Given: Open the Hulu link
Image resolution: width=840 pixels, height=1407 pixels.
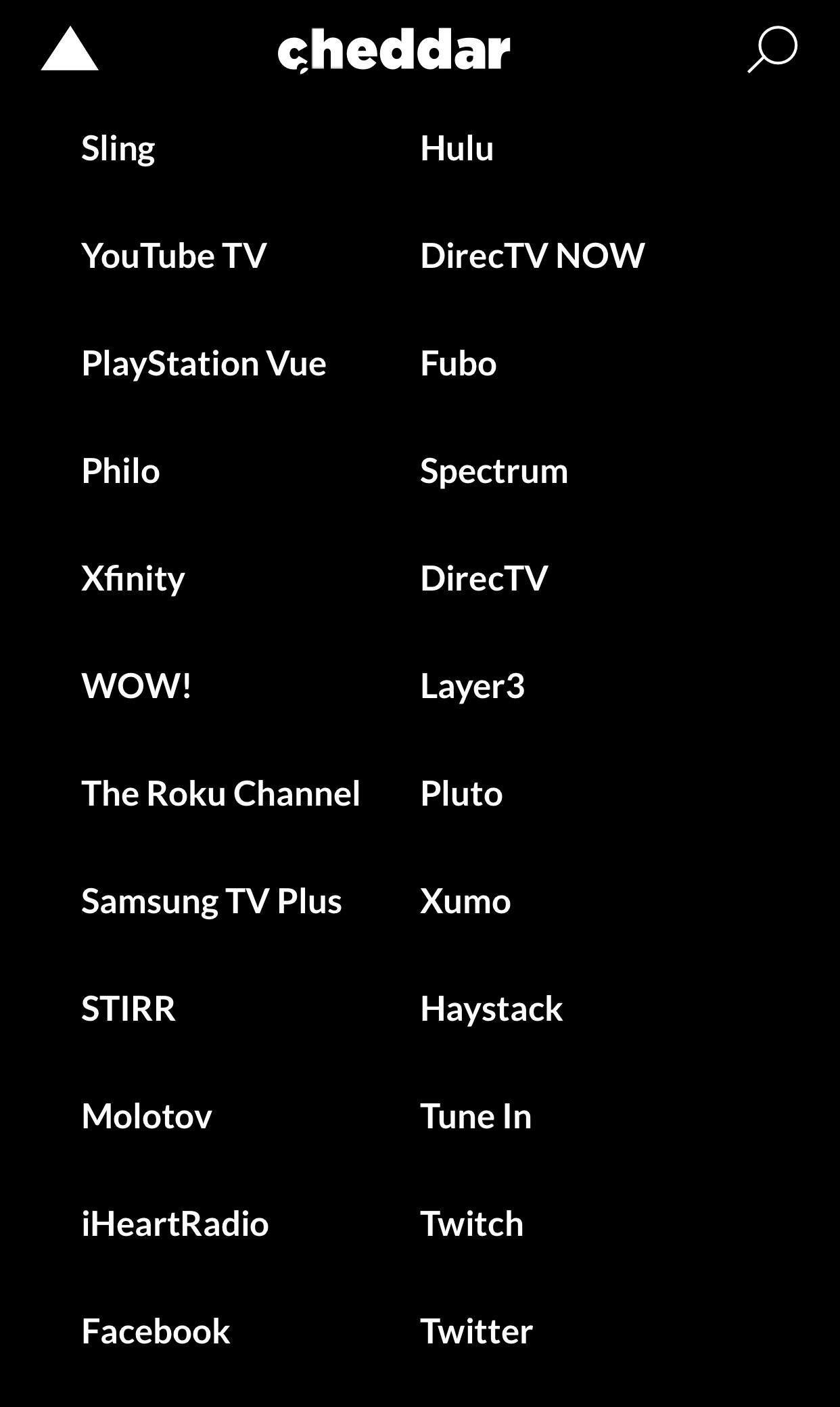Looking at the screenshot, I should coord(457,148).
